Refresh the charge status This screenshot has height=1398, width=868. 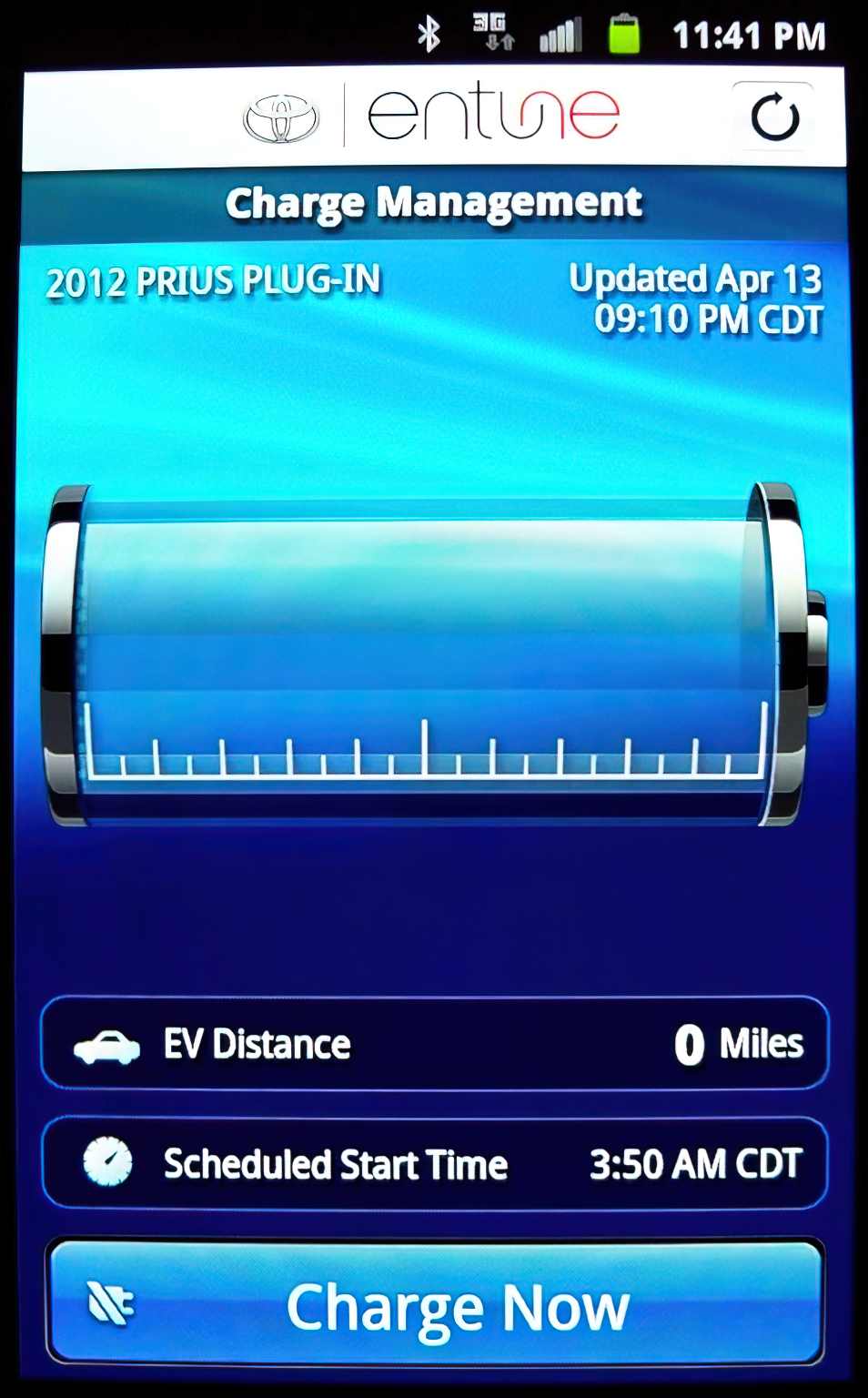(774, 118)
